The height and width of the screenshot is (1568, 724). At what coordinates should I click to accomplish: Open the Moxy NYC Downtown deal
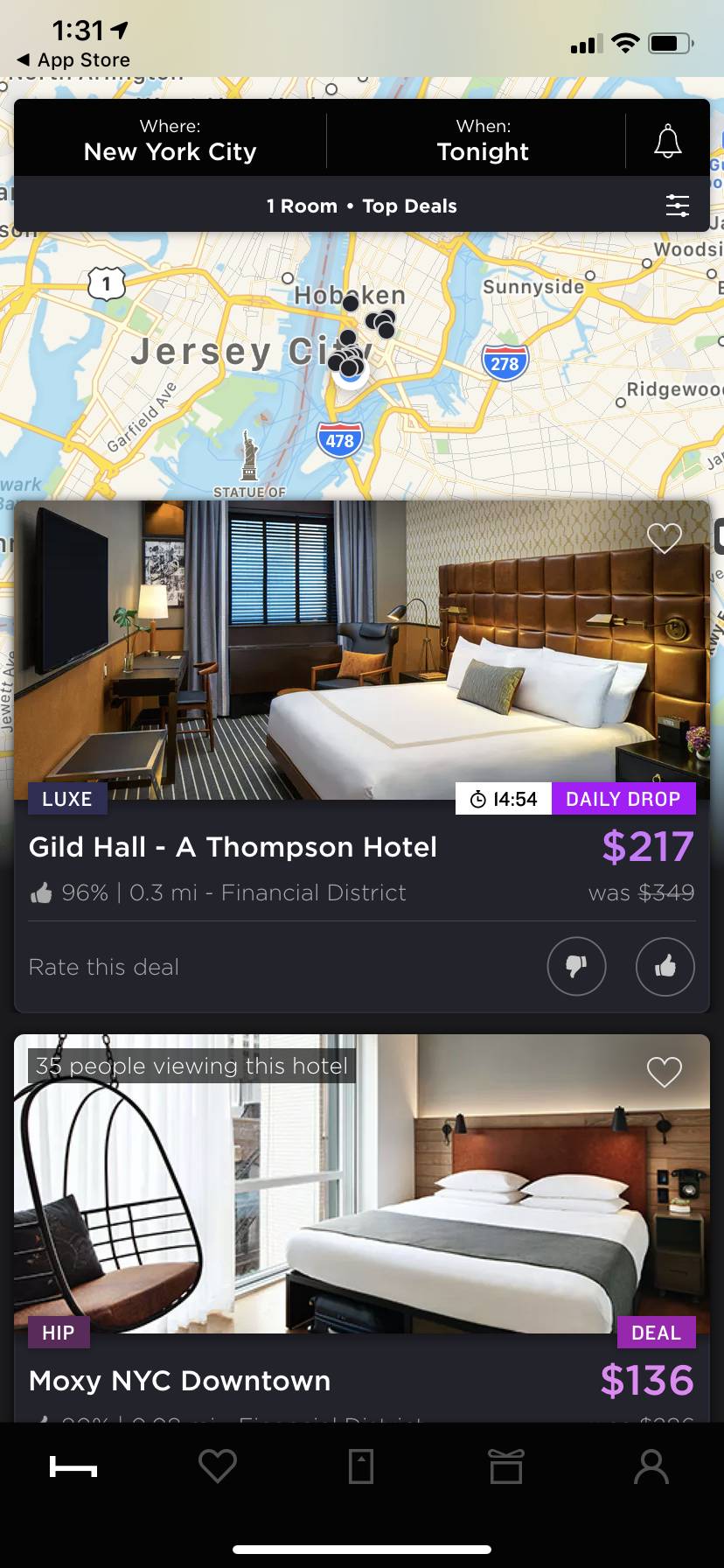(180, 1380)
